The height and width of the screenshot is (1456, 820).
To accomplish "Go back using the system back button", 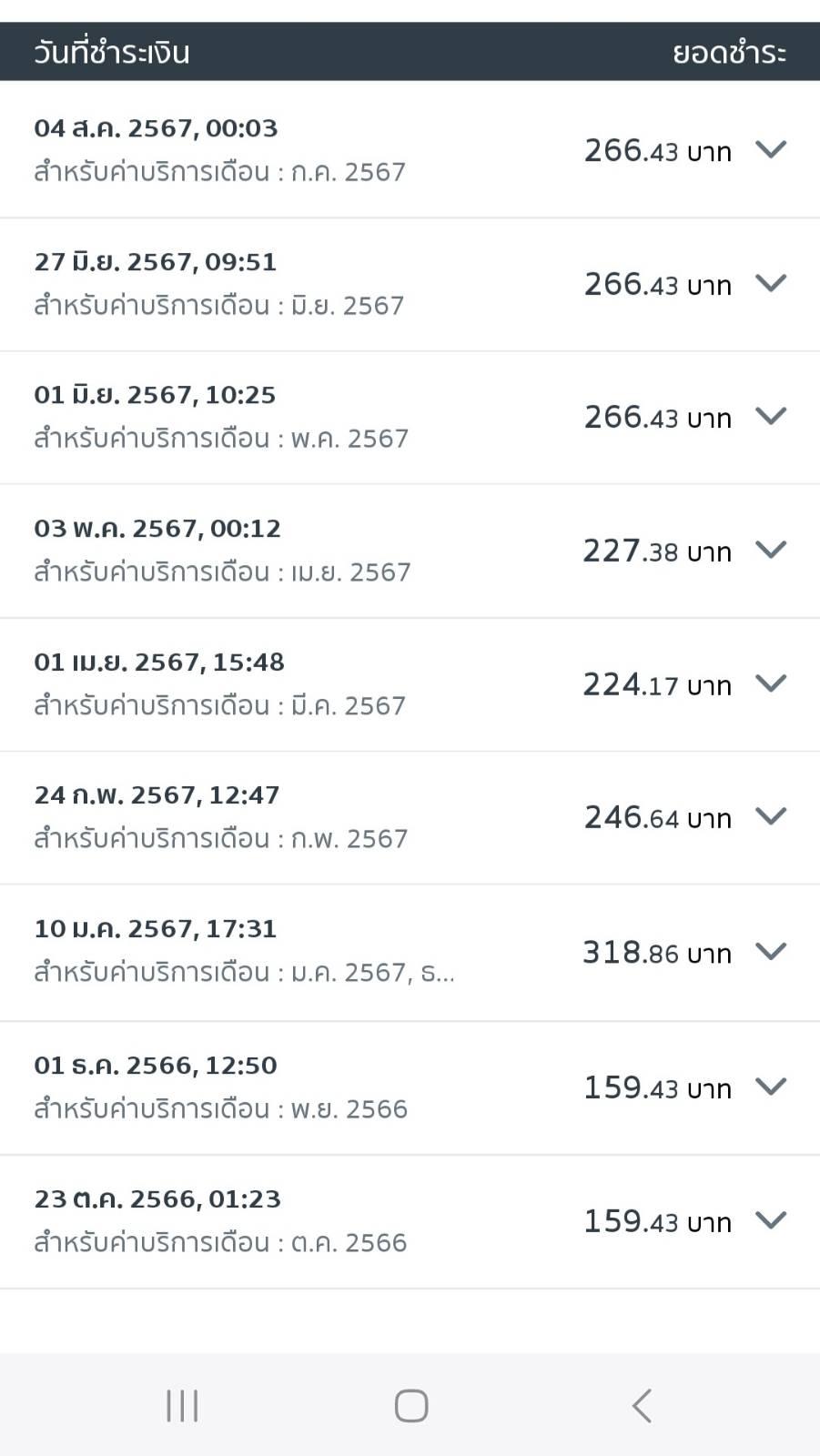I will [x=642, y=1405].
